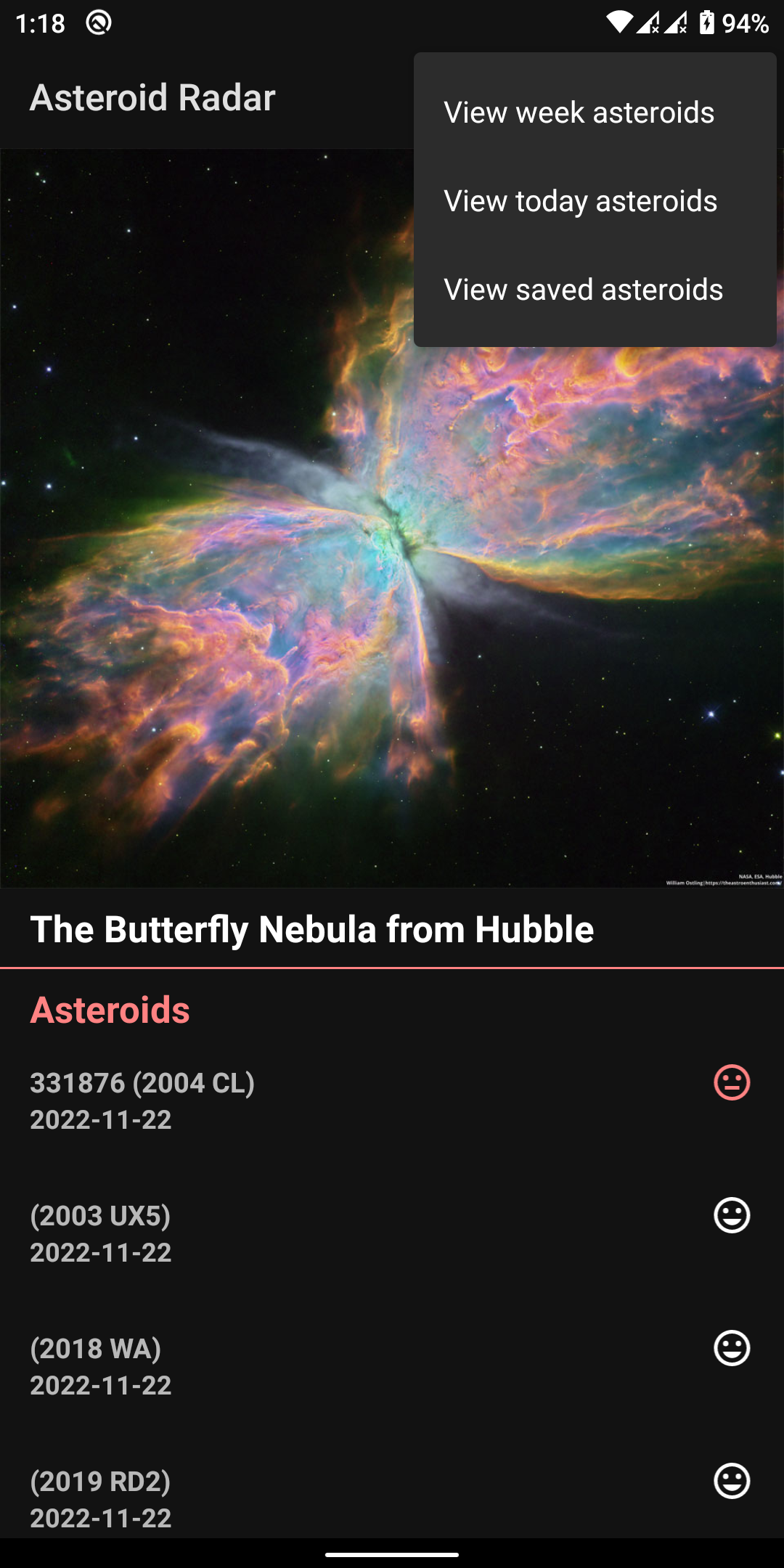The width and height of the screenshot is (784, 1568).
Task: Open View saved asteroids
Action: coord(595,290)
